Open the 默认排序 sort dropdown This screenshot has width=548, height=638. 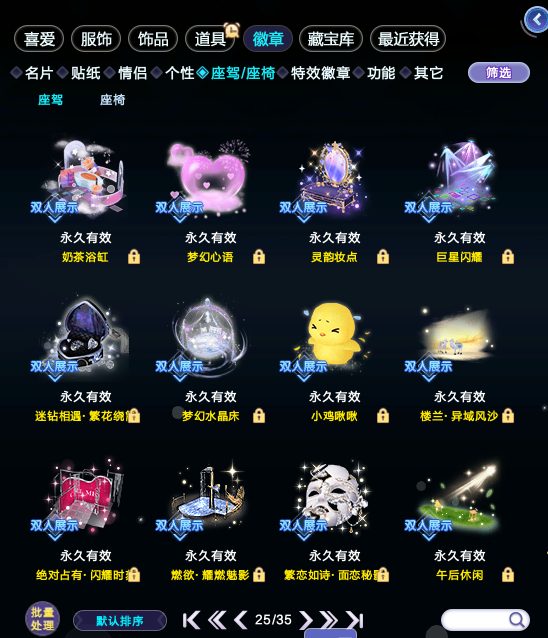click(120, 621)
